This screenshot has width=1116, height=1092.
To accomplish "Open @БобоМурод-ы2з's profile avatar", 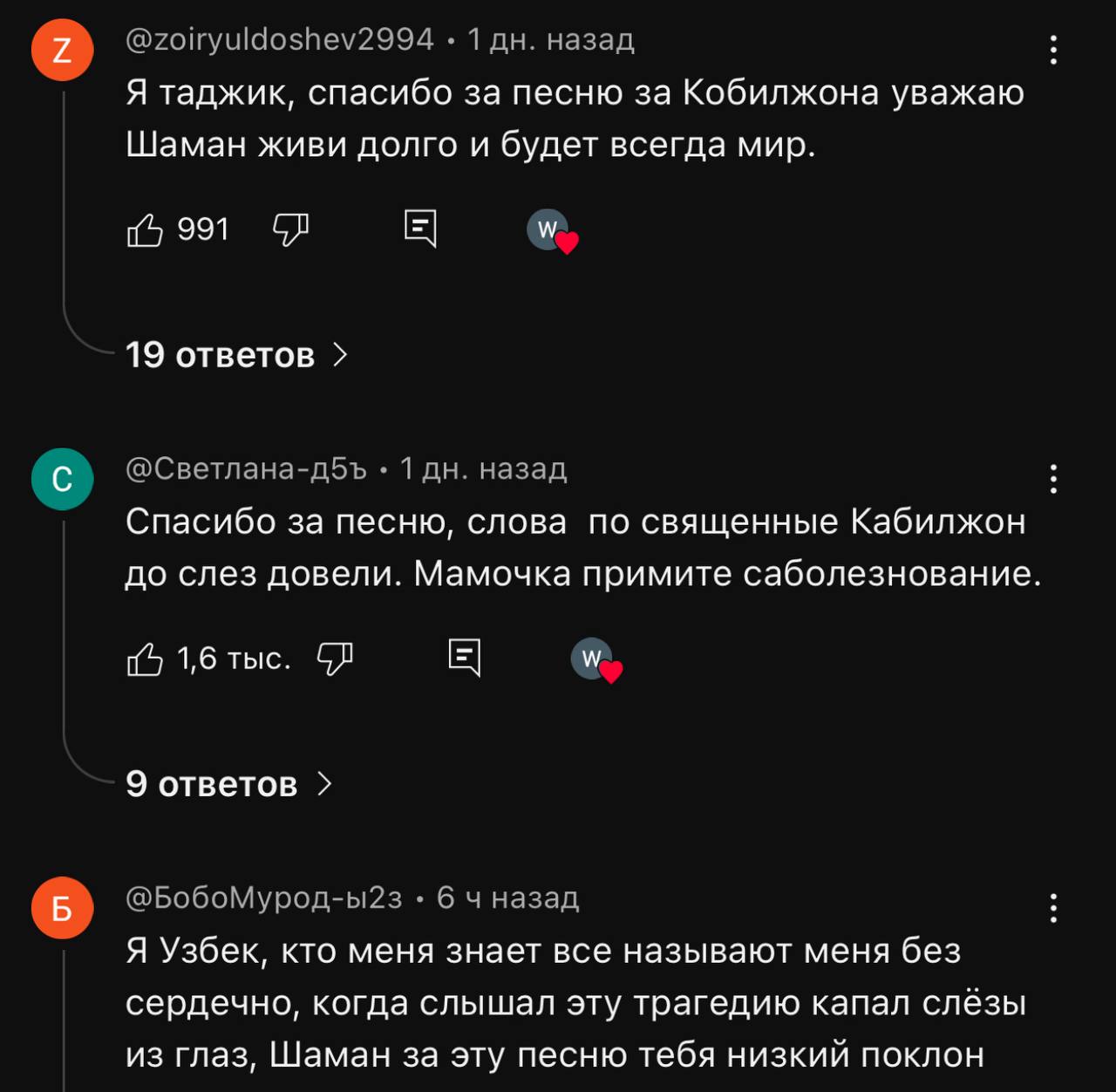I will pos(62,908).
